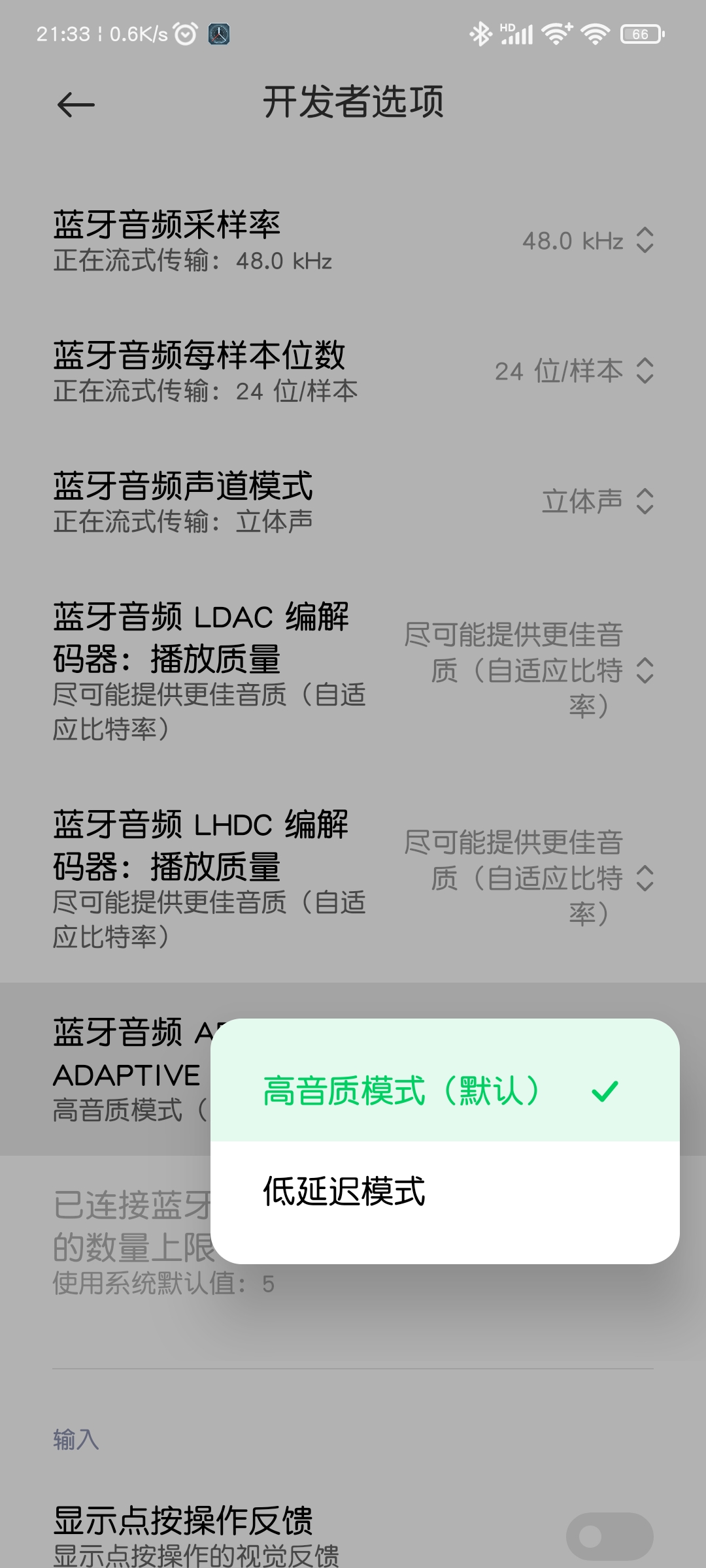Screen dimensions: 706x1568
Task: Open 蓝牙音频 LDAC 编解码器 播放质量
Action: click(x=353, y=671)
